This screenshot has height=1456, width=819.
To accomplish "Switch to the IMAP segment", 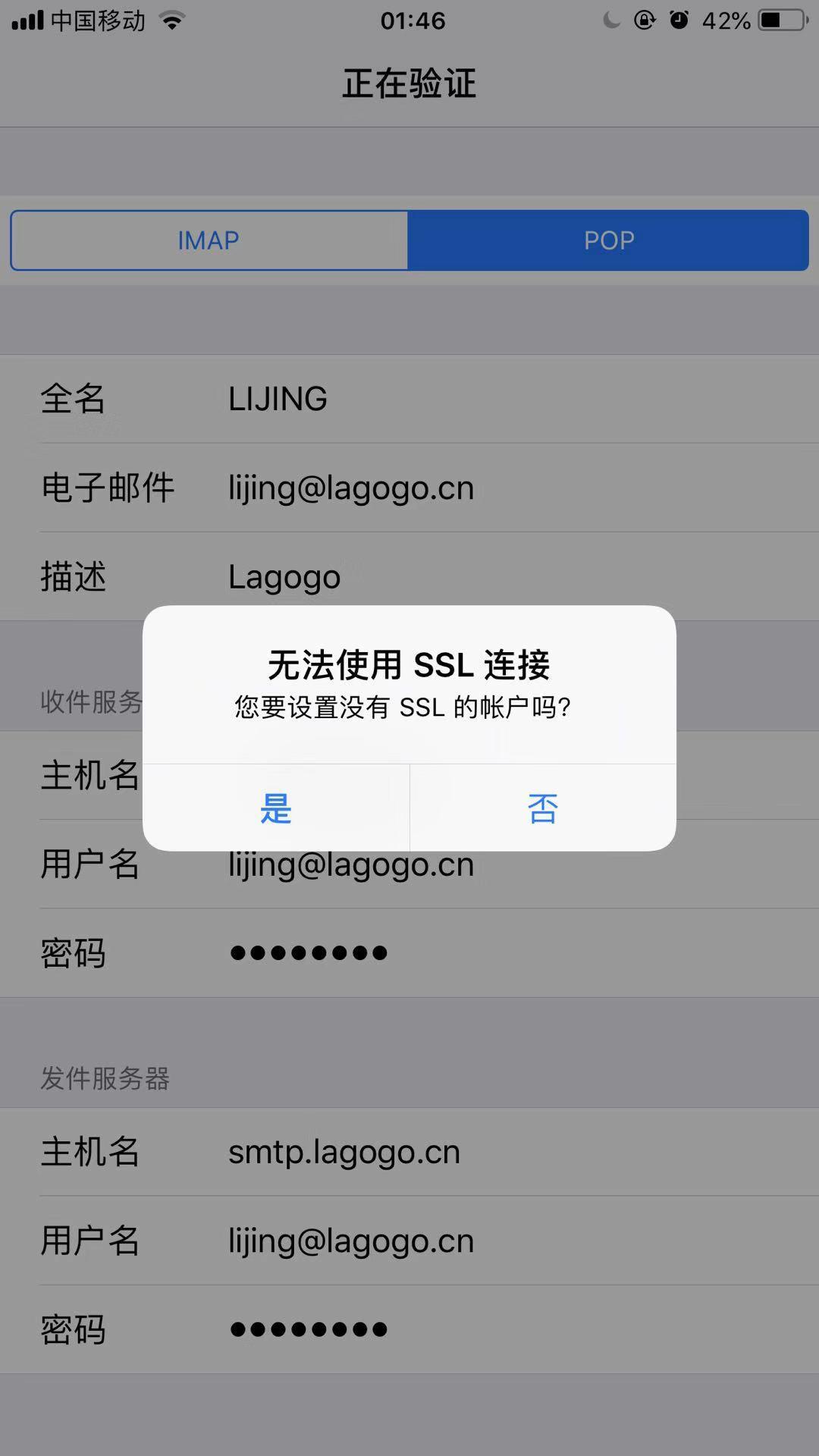I will click(x=209, y=240).
